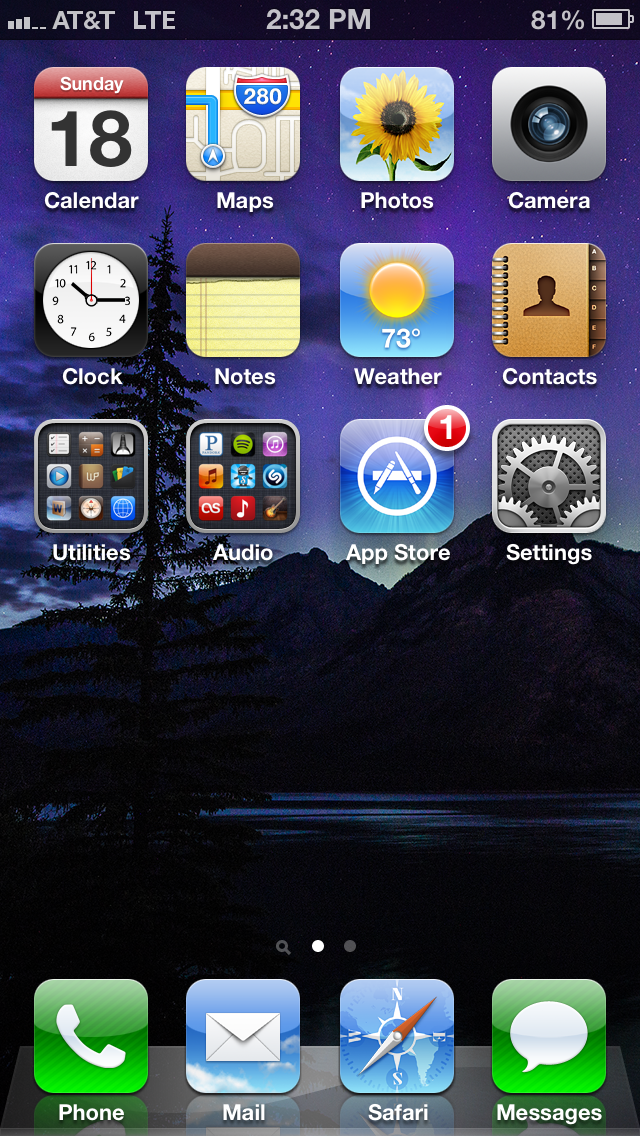Launch the Camera app
The image size is (640, 1136).
(549, 124)
